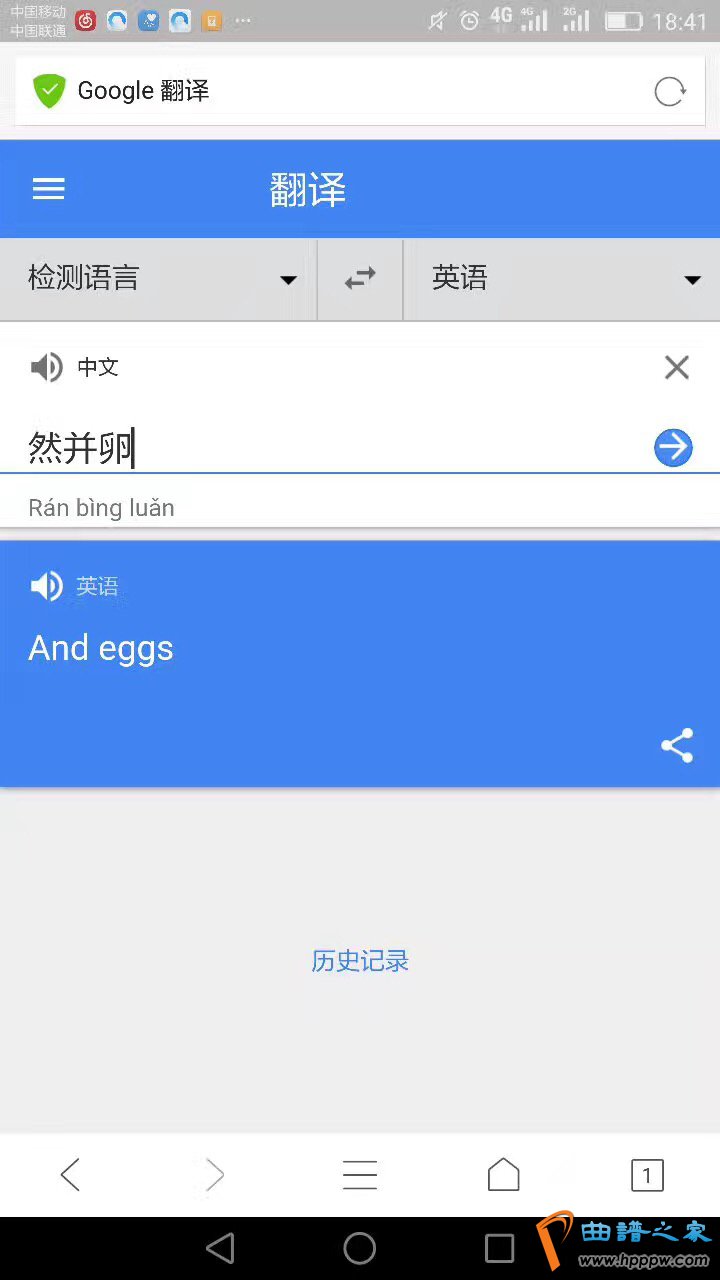This screenshot has width=720, height=1280.
Task: Tap the Google 翻译 address bar
Action: click(330, 91)
